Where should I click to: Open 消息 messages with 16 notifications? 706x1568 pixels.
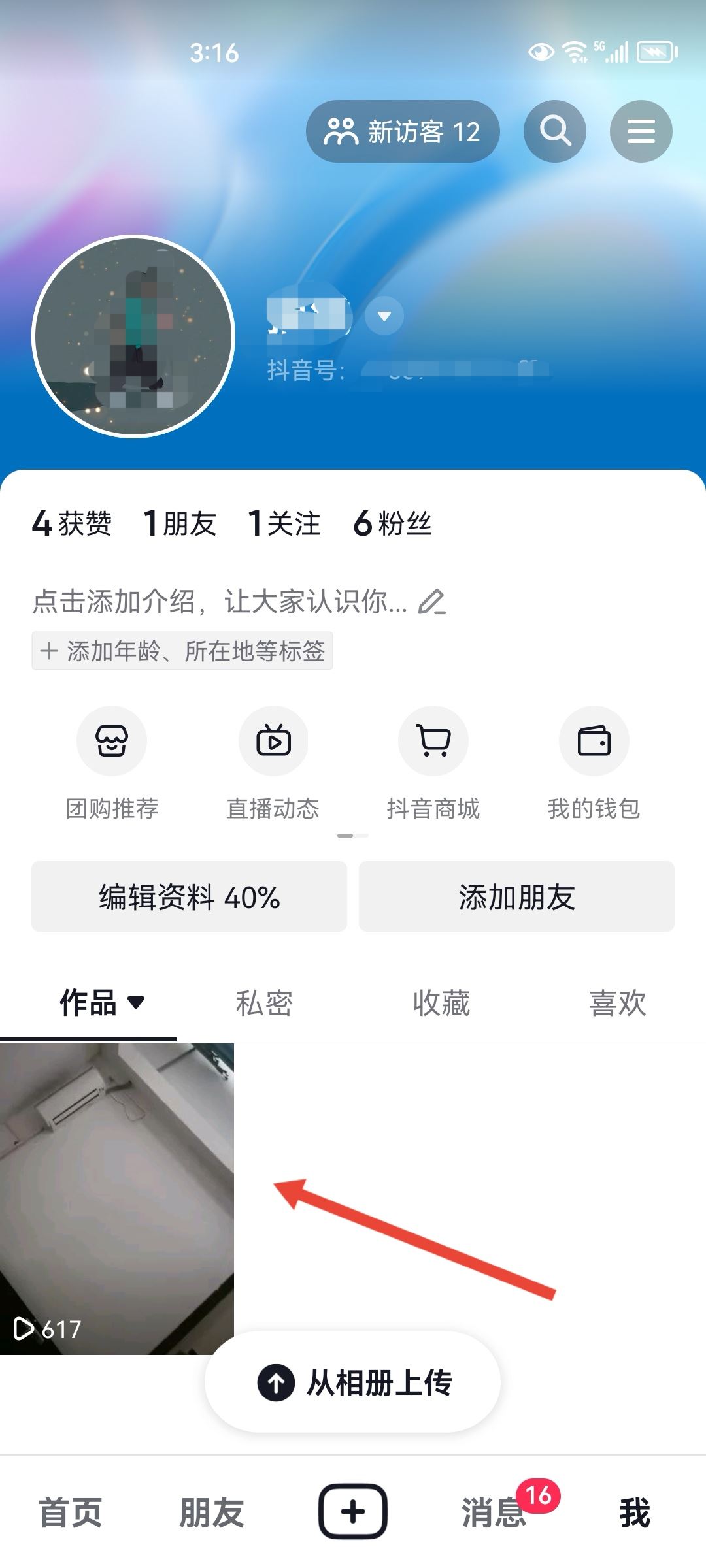[492, 1513]
